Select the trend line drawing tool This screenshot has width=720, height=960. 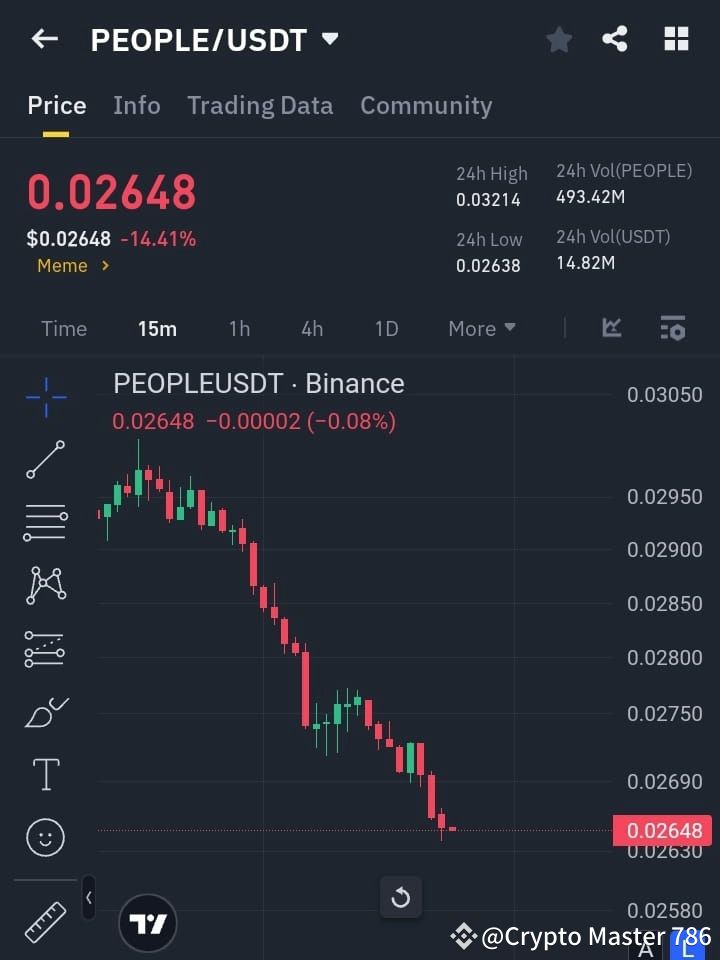45,460
